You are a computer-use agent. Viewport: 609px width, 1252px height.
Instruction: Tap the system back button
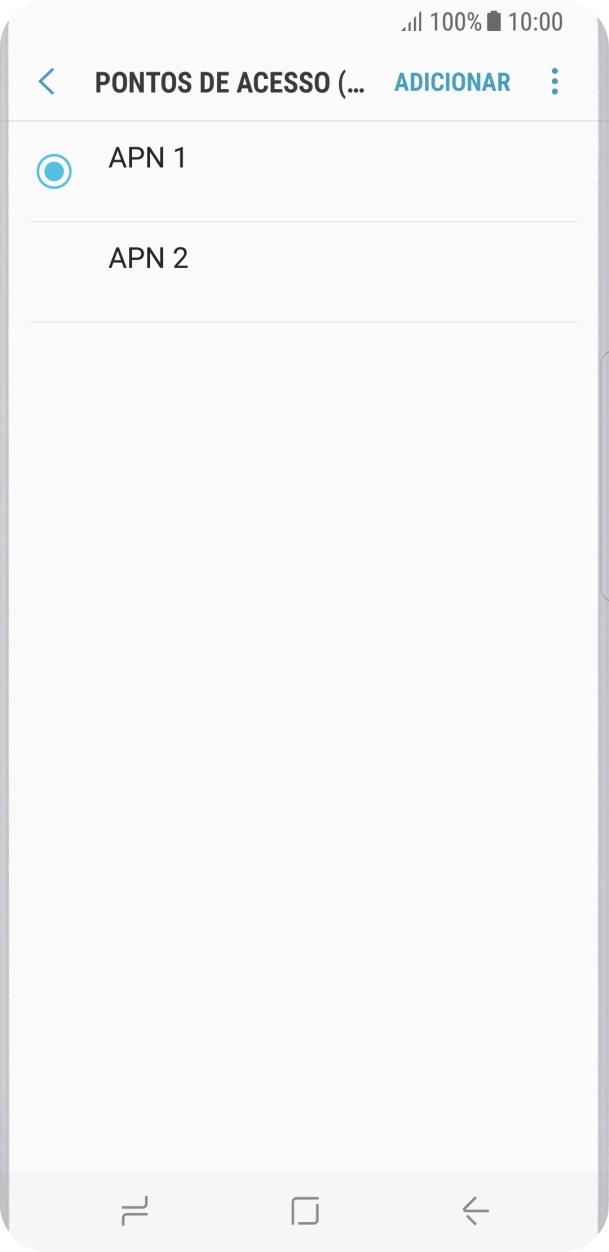[x=475, y=1211]
